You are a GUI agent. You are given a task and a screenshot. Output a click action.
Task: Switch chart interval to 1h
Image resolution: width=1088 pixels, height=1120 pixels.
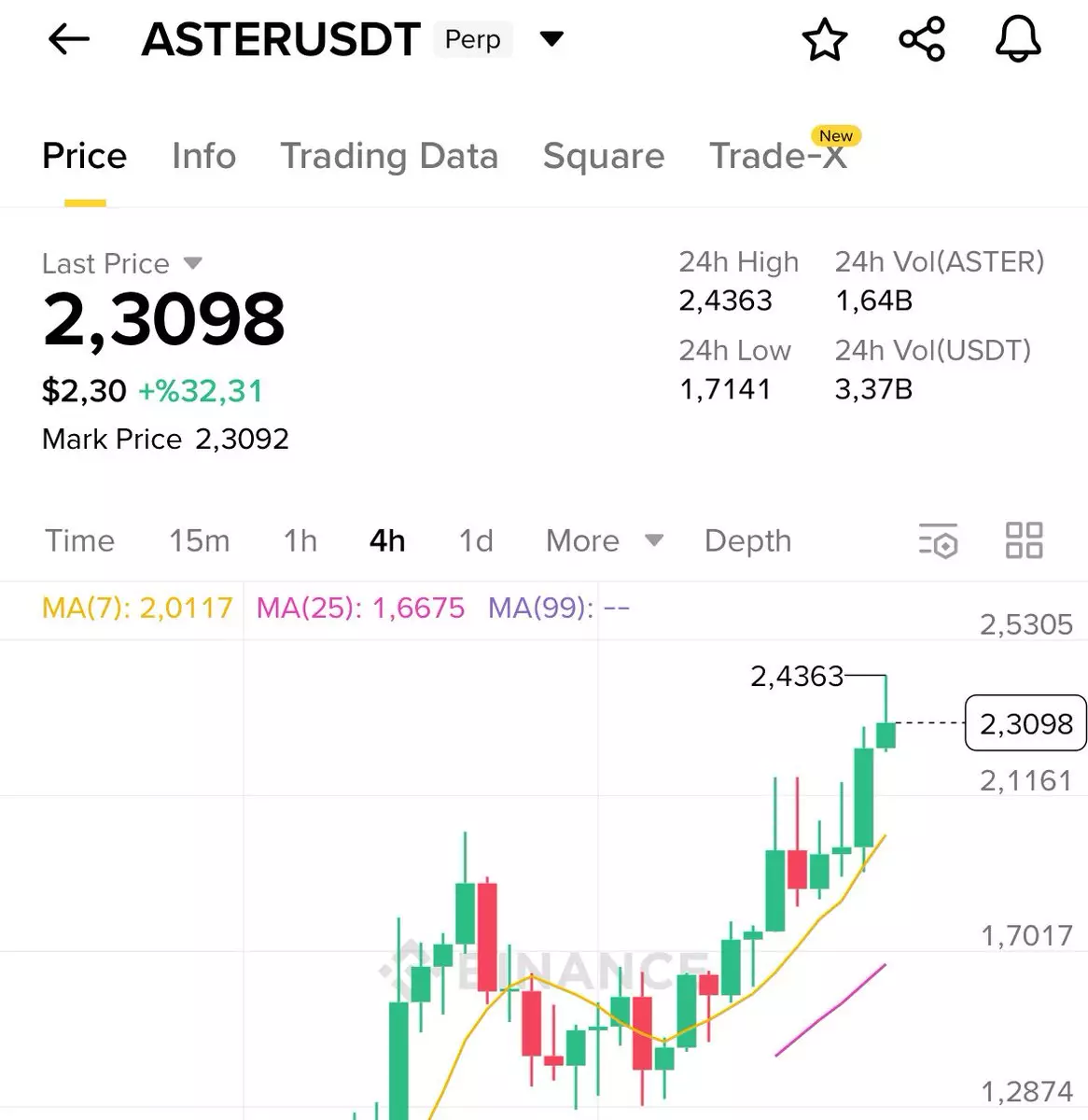pyautogui.click(x=300, y=540)
